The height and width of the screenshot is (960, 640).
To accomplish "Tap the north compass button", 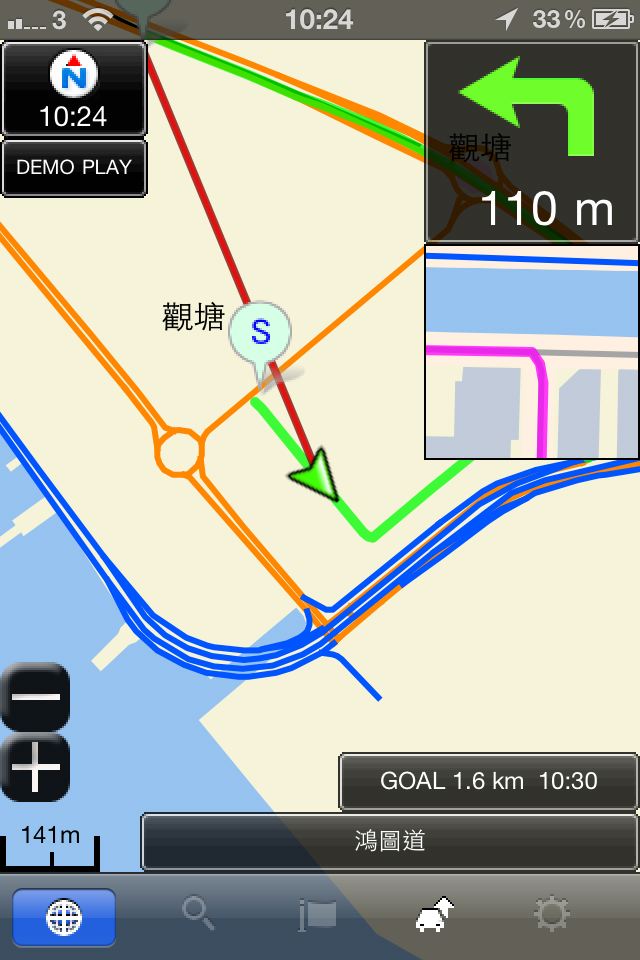I will [x=74, y=90].
